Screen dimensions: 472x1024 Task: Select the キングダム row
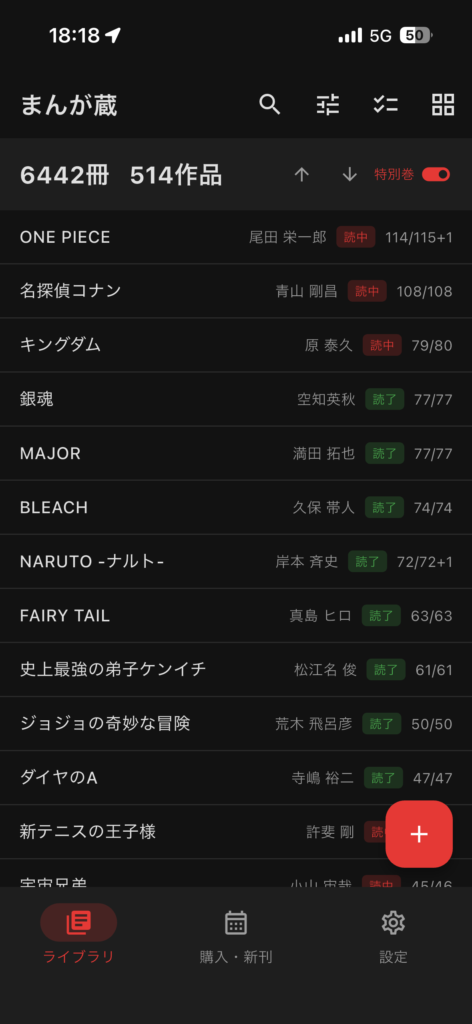[x=236, y=345]
